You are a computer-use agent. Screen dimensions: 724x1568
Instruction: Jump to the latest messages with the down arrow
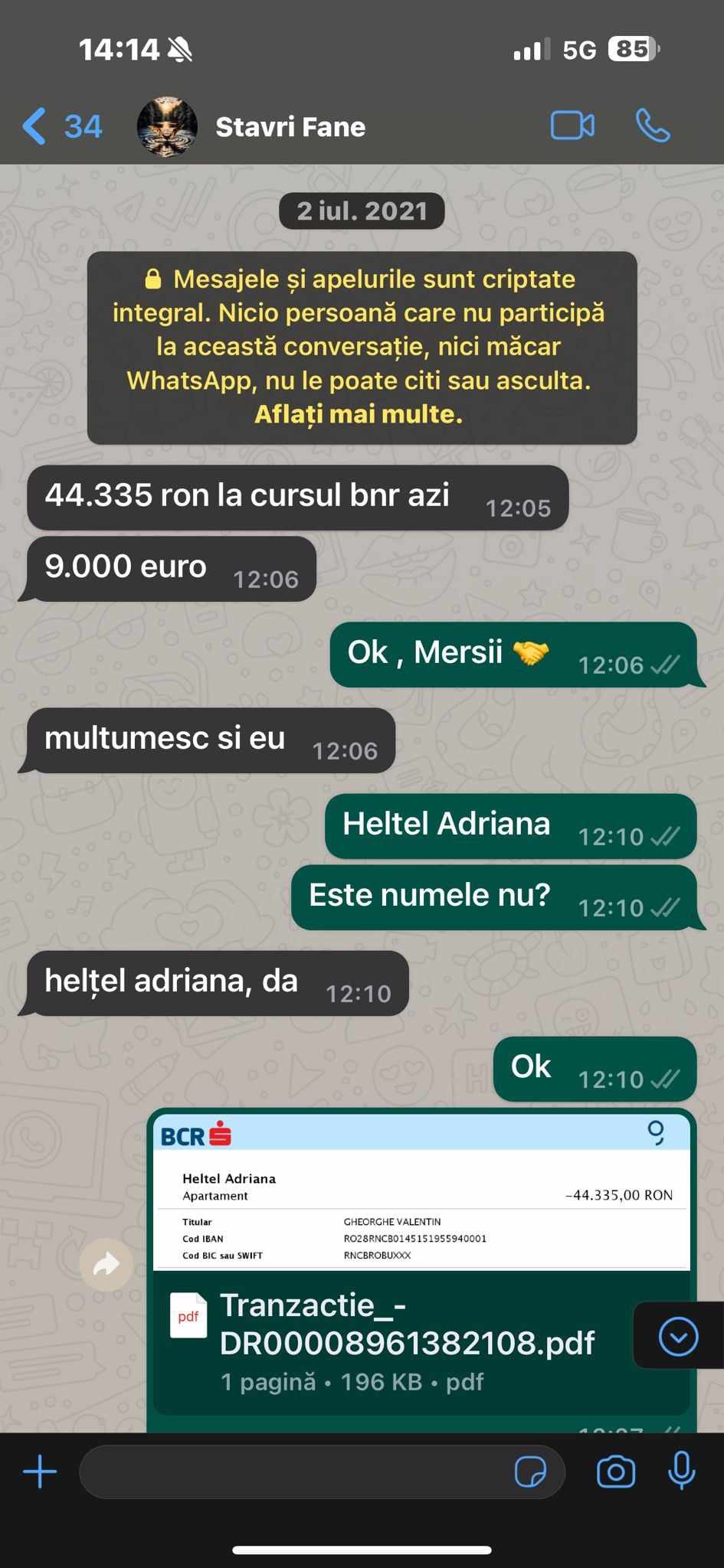tap(678, 1337)
